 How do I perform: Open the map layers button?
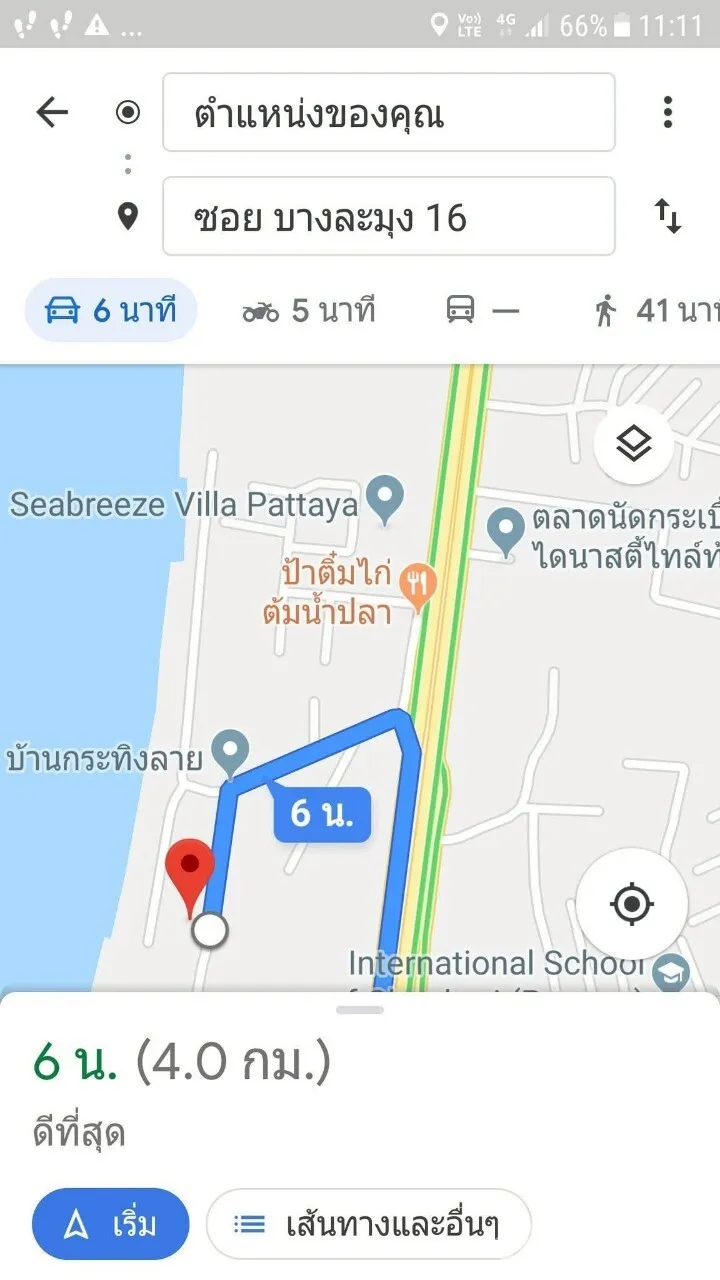633,445
